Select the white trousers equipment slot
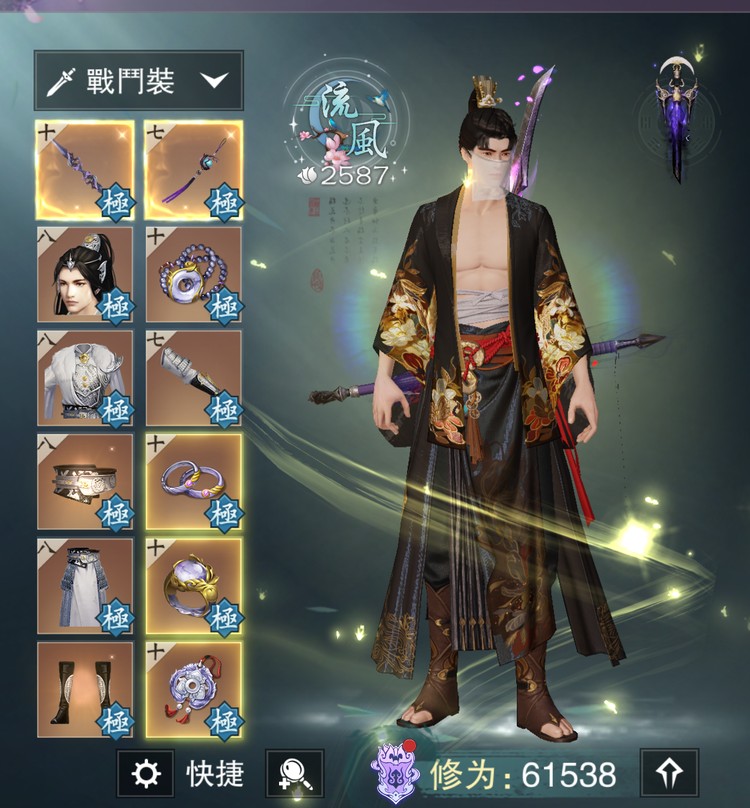 click(x=85, y=586)
